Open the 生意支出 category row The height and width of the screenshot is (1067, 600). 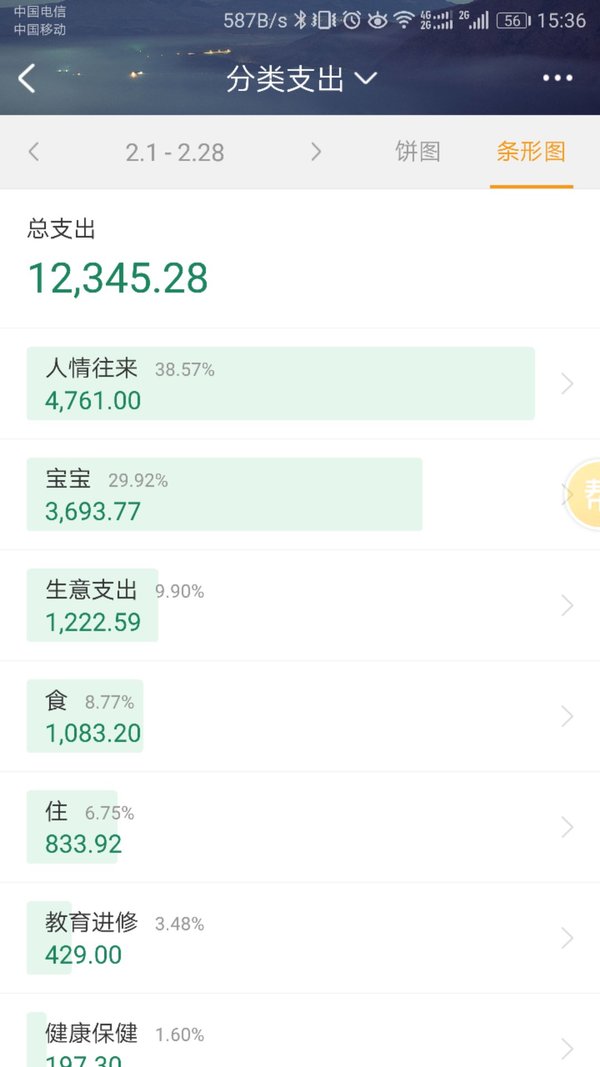click(x=300, y=606)
